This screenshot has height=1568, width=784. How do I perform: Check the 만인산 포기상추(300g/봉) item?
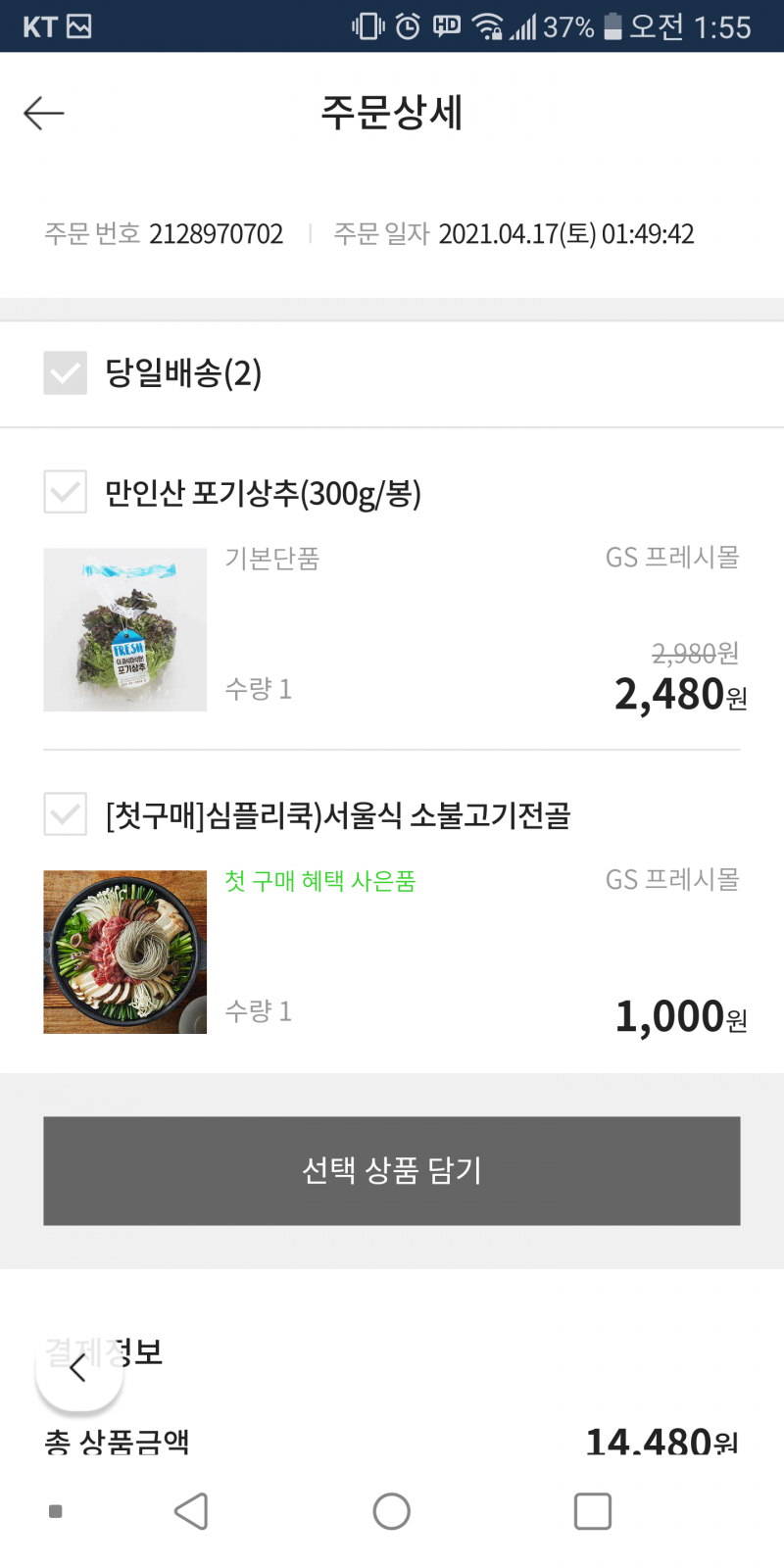pyautogui.click(x=66, y=492)
